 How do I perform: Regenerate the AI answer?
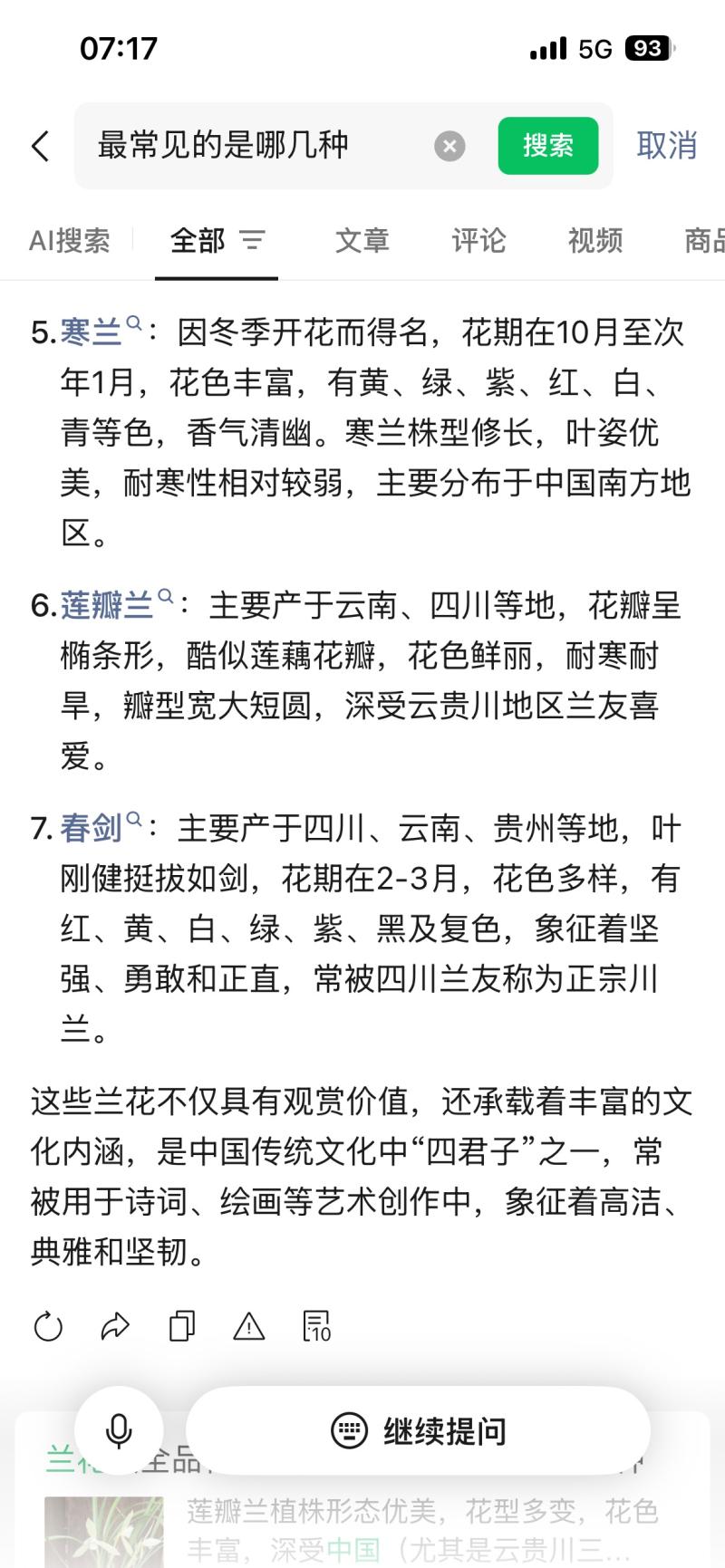pos(48,1327)
